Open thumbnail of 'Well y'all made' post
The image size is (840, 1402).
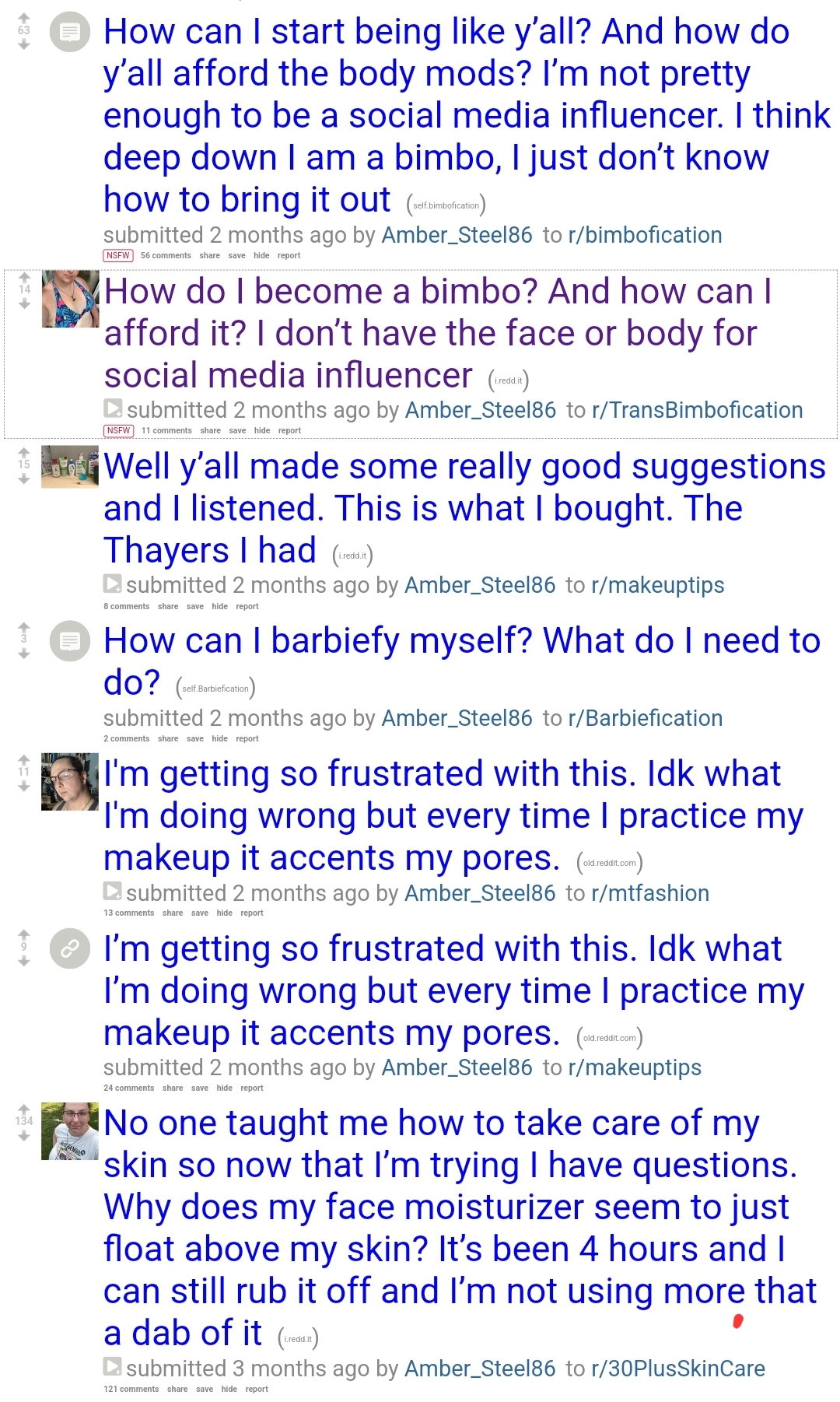pos(70,467)
